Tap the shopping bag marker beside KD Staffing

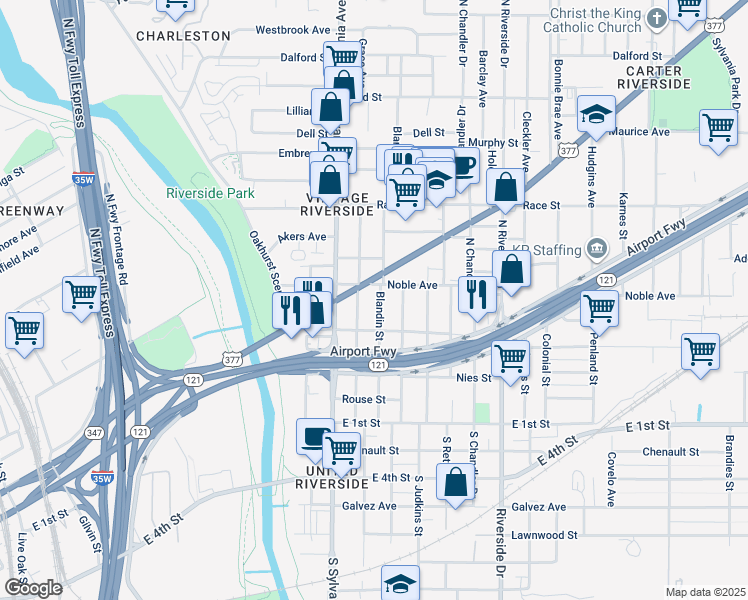512,269
